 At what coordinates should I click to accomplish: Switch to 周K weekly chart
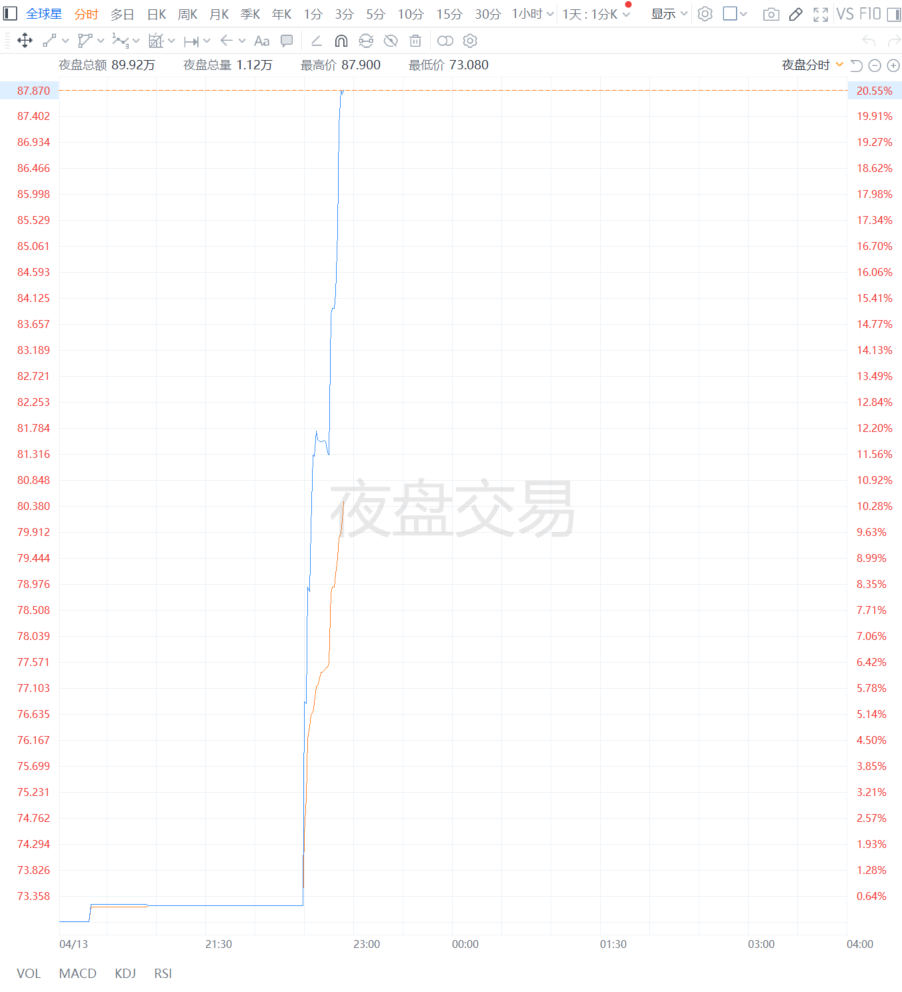[x=187, y=14]
